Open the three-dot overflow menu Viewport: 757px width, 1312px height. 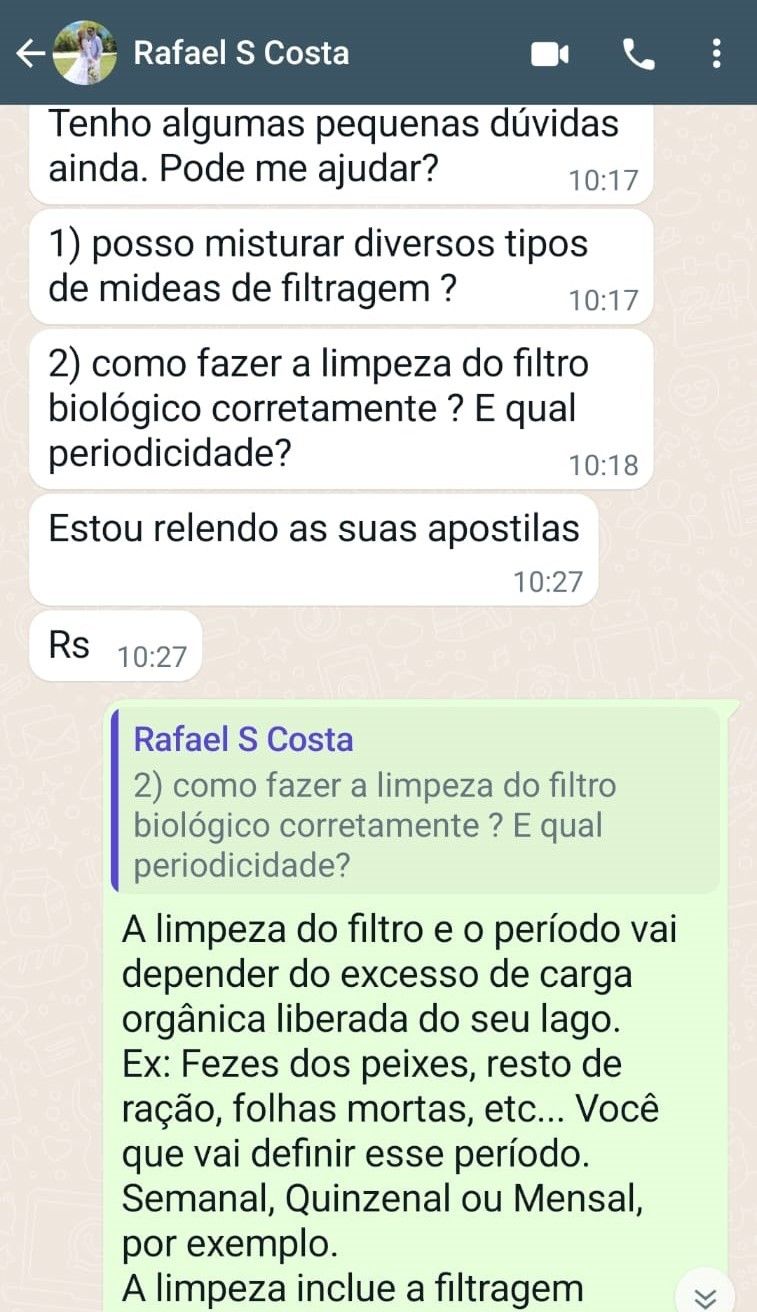coord(716,53)
